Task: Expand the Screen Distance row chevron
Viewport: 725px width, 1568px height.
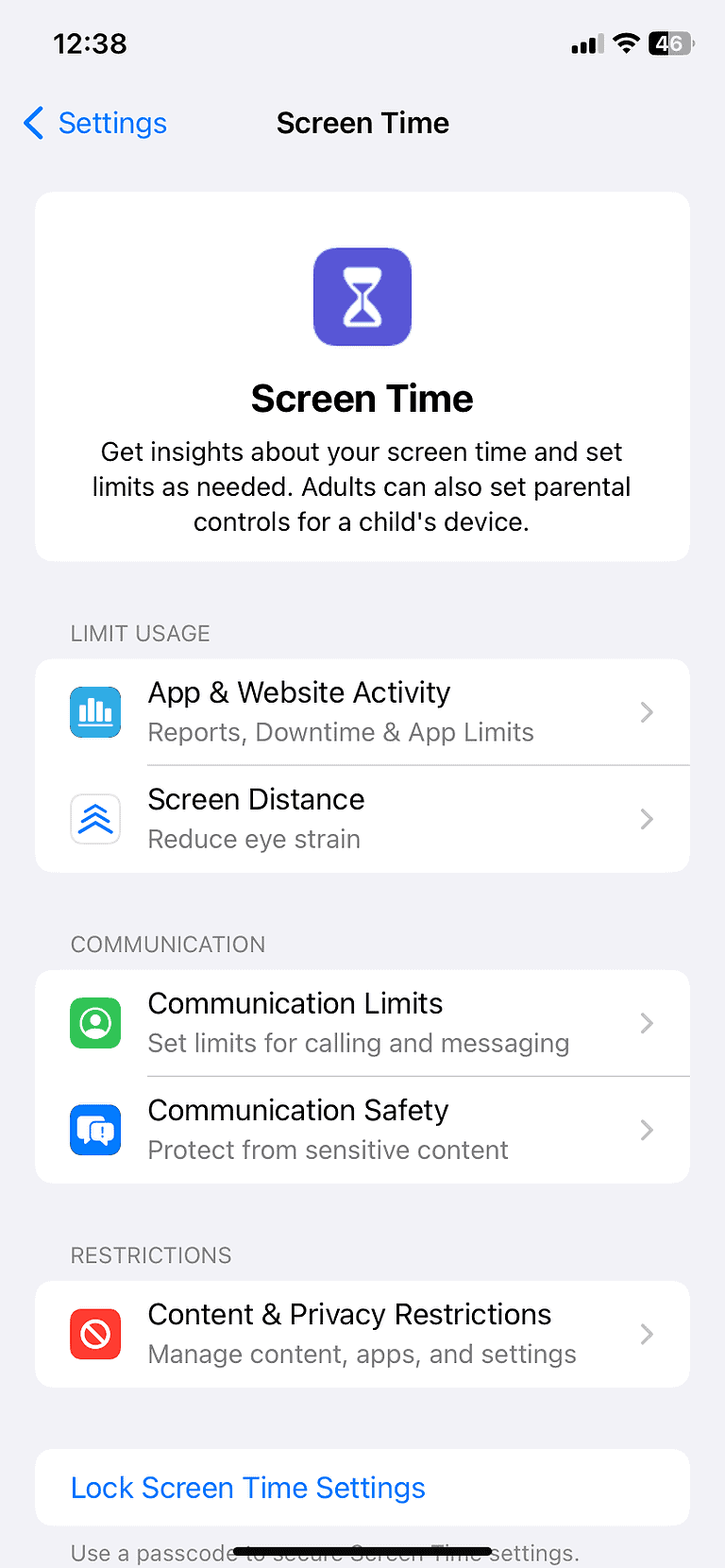Action: (x=647, y=819)
